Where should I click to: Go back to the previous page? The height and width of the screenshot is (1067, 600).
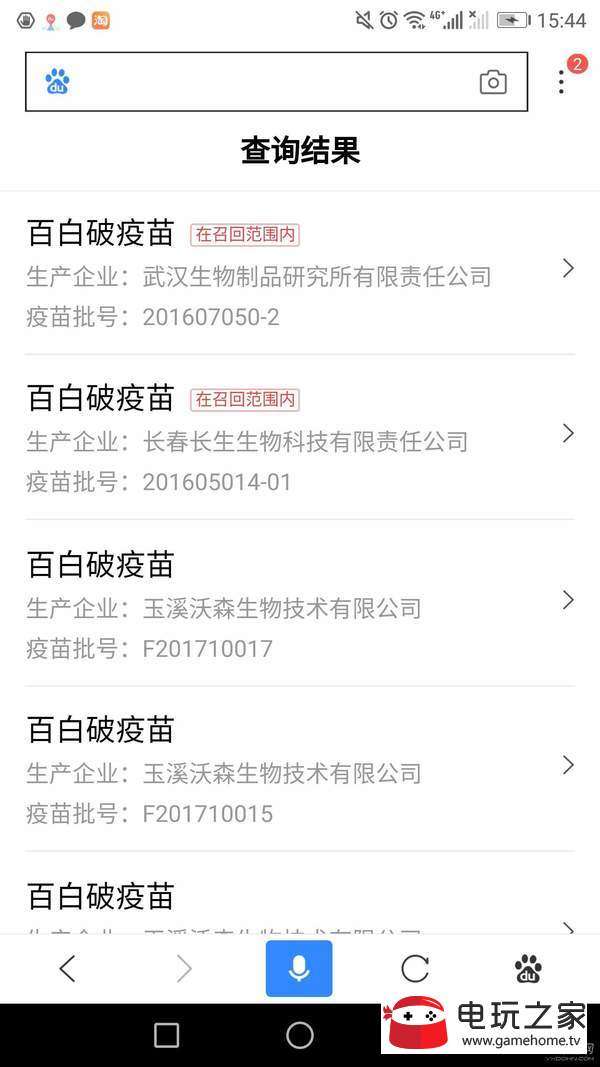(67, 968)
